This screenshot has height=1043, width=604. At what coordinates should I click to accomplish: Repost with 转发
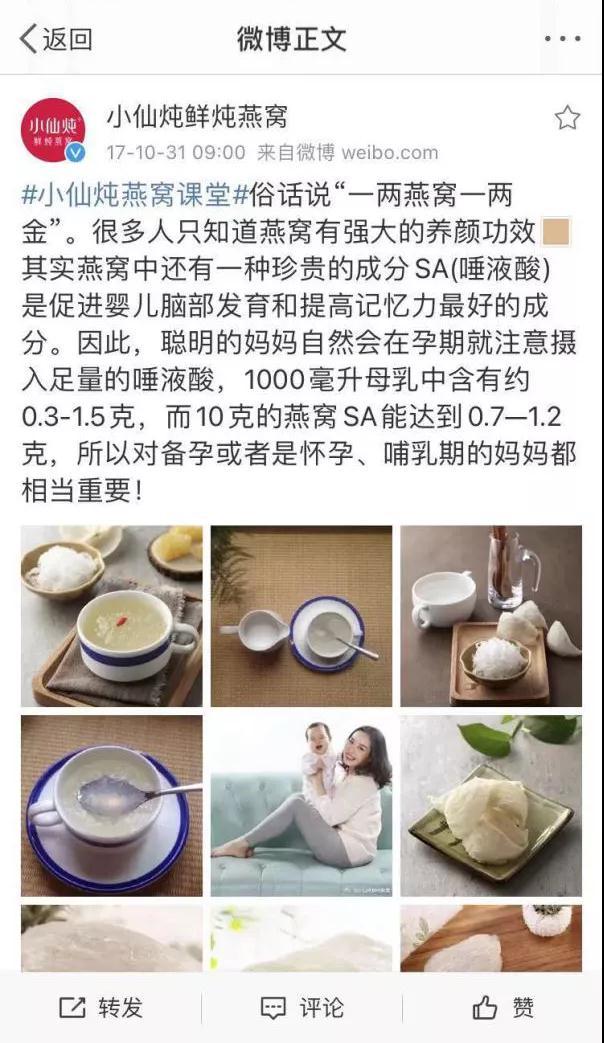point(101,1008)
